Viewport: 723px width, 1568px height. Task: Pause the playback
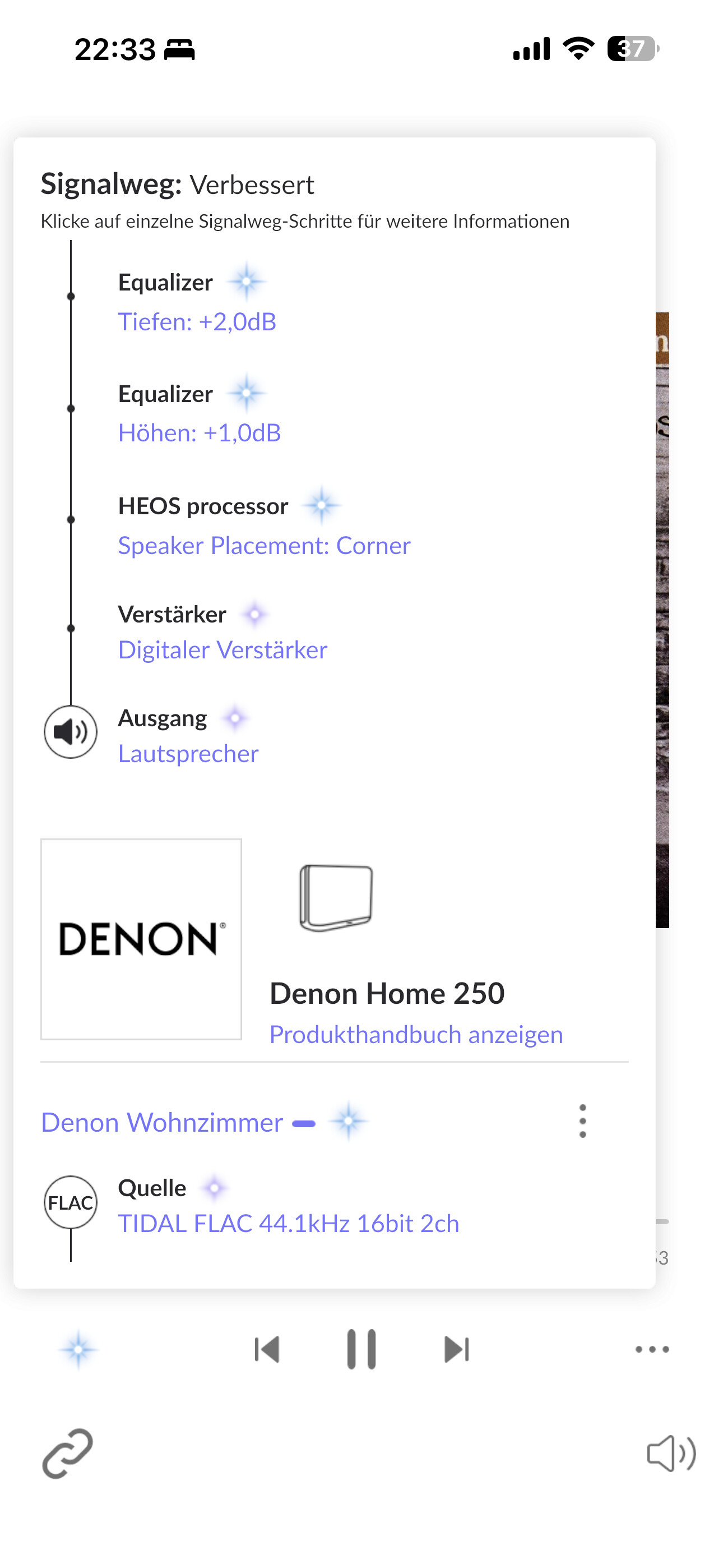361,1349
